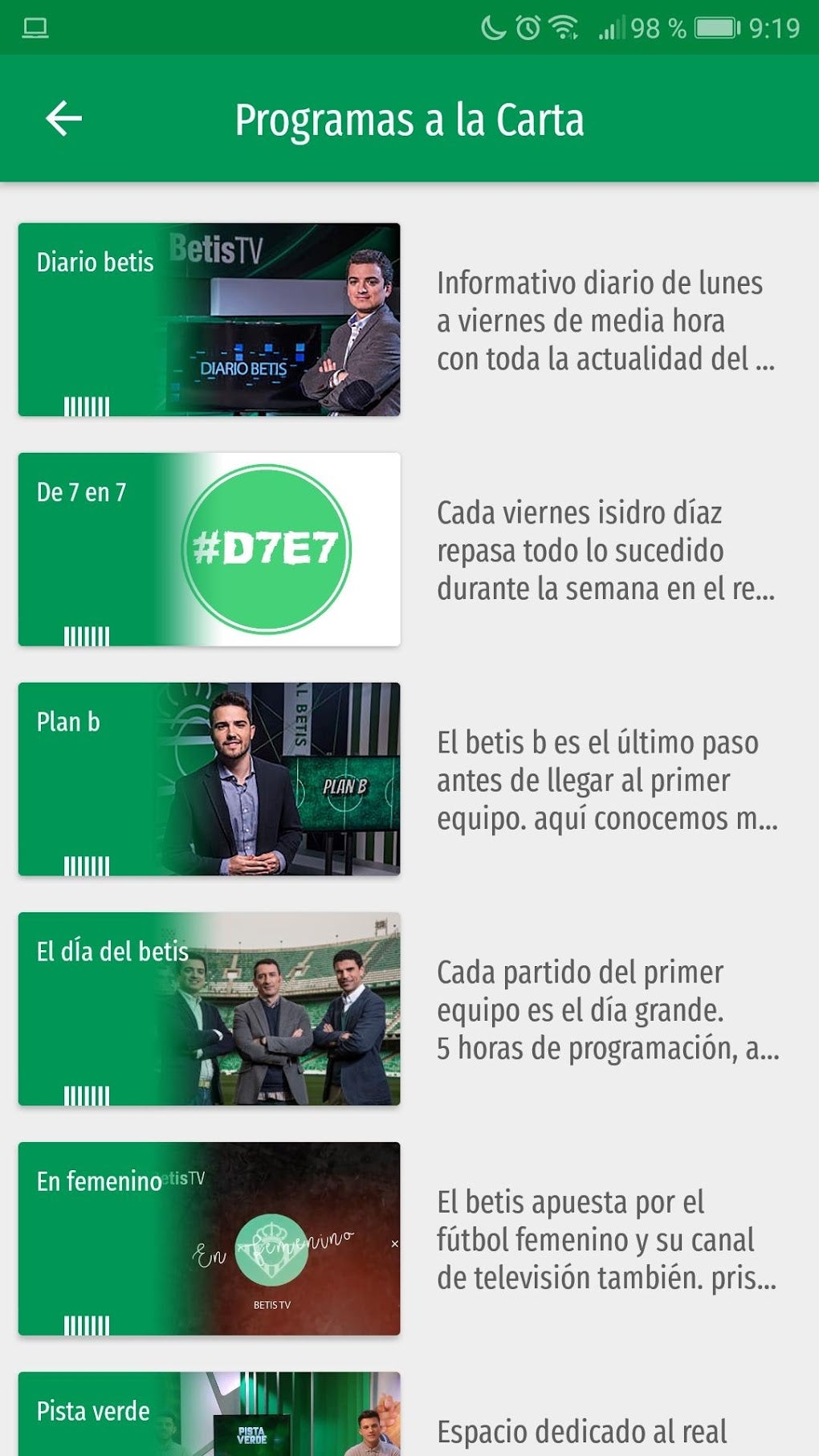
Task: Open the Diario betis program
Action: (x=209, y=320)
